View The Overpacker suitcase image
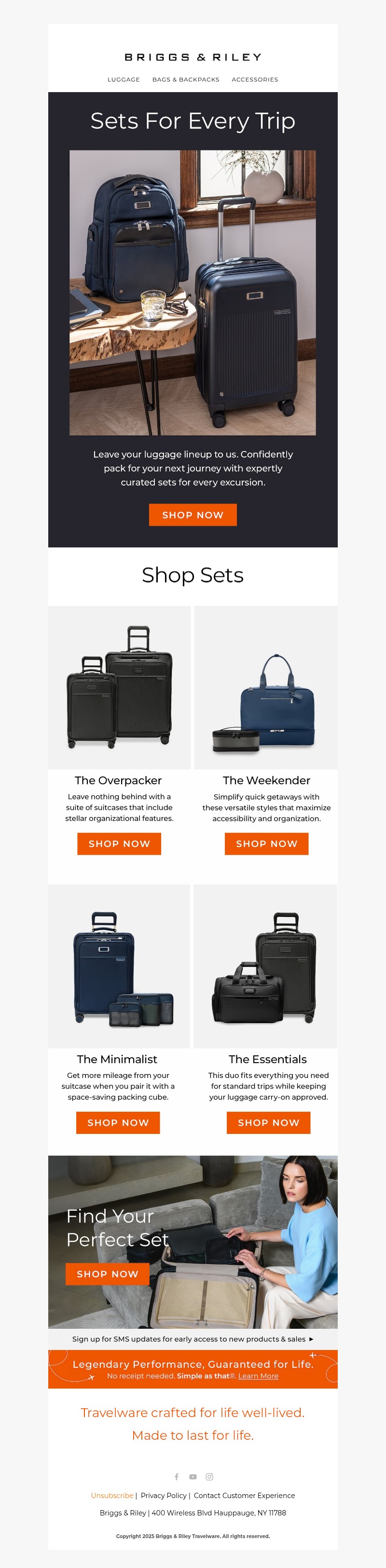This screenshot has width=386, height=1568. pyautogui.click(x=119, y=687)
